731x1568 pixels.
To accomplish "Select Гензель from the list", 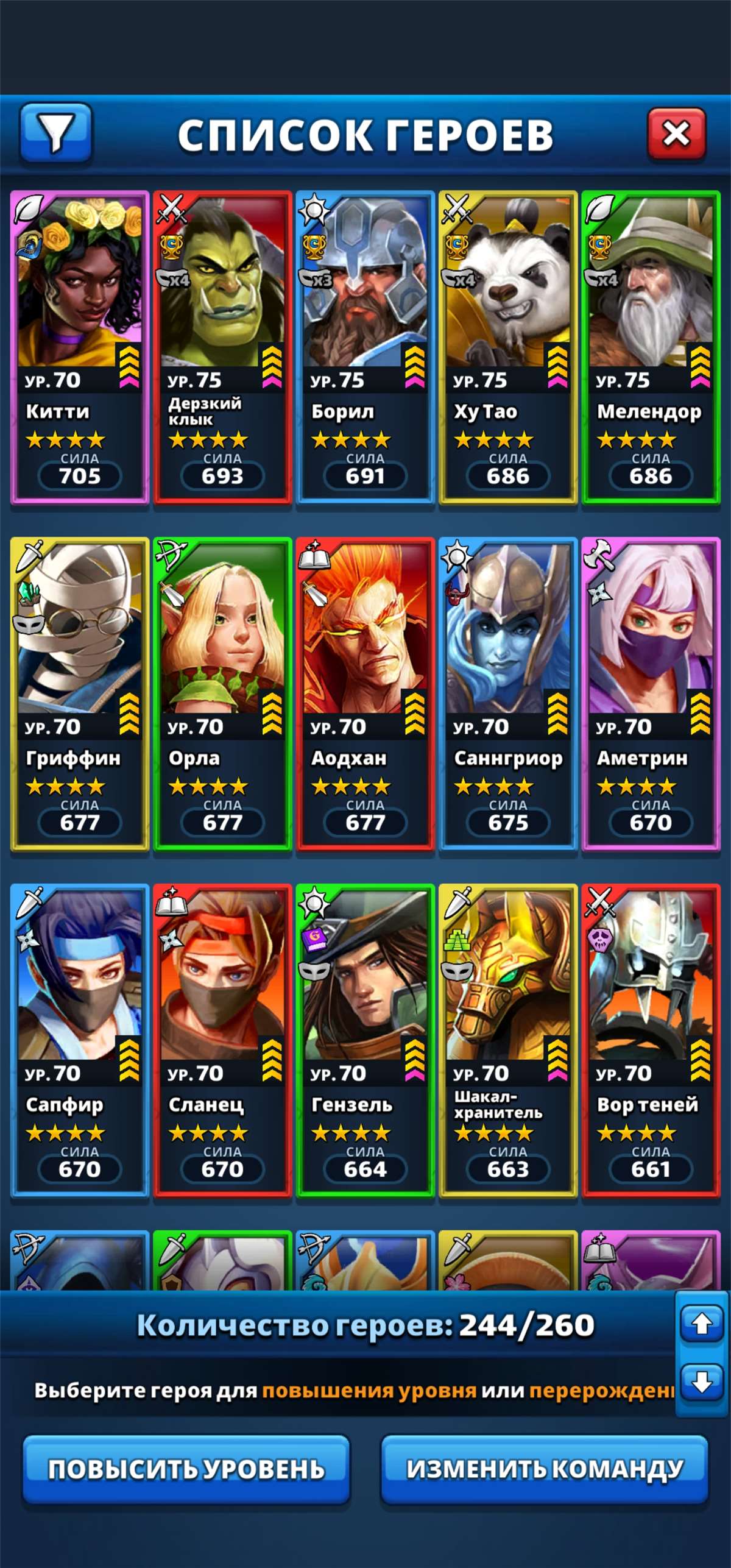I will click(x=365, y=1040).
